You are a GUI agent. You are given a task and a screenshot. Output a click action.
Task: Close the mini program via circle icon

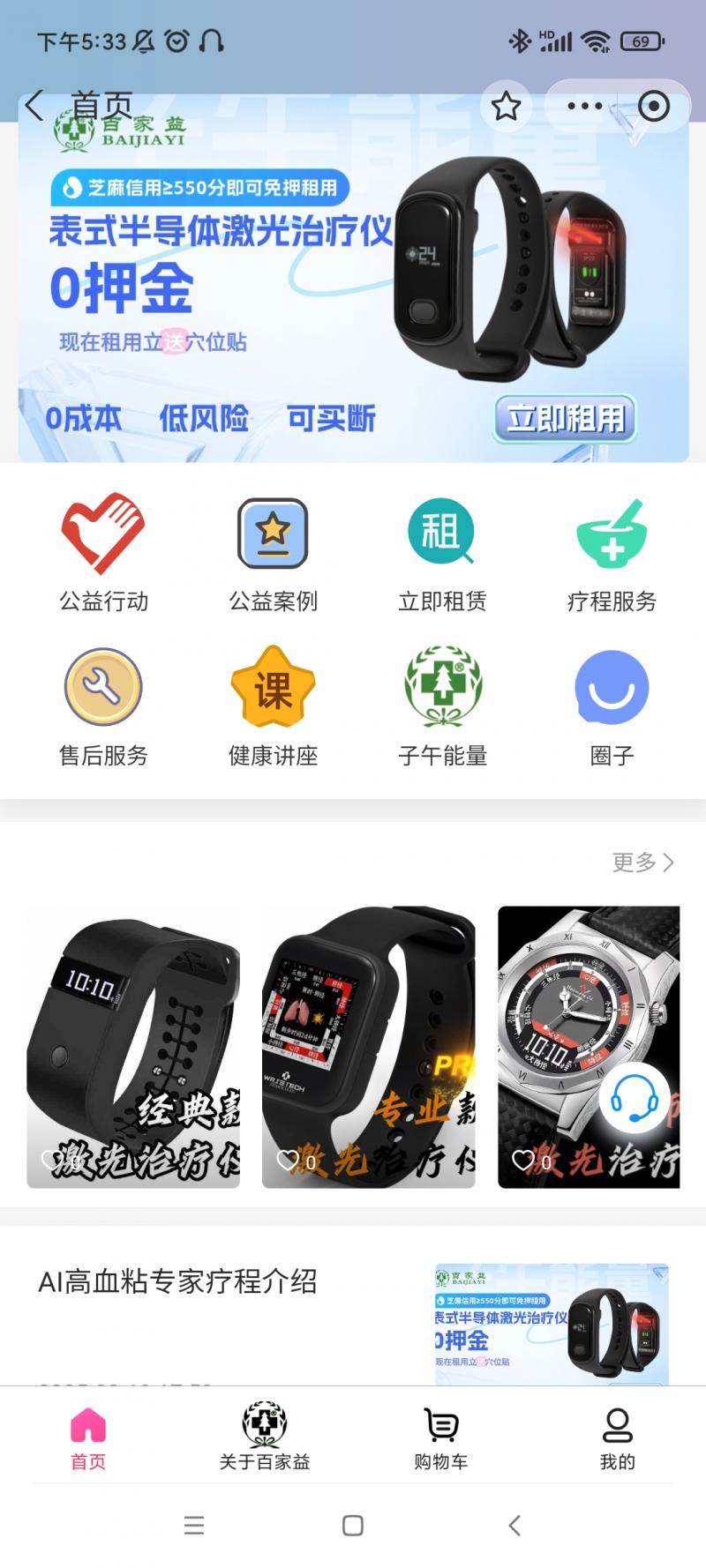(653, 107)
